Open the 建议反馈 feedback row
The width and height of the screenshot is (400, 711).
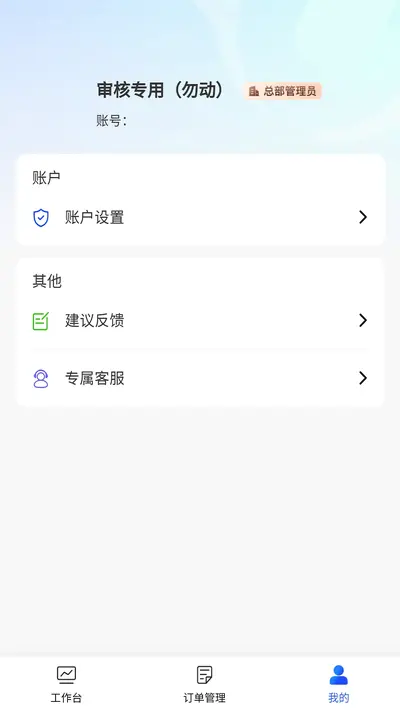(200, 321)
